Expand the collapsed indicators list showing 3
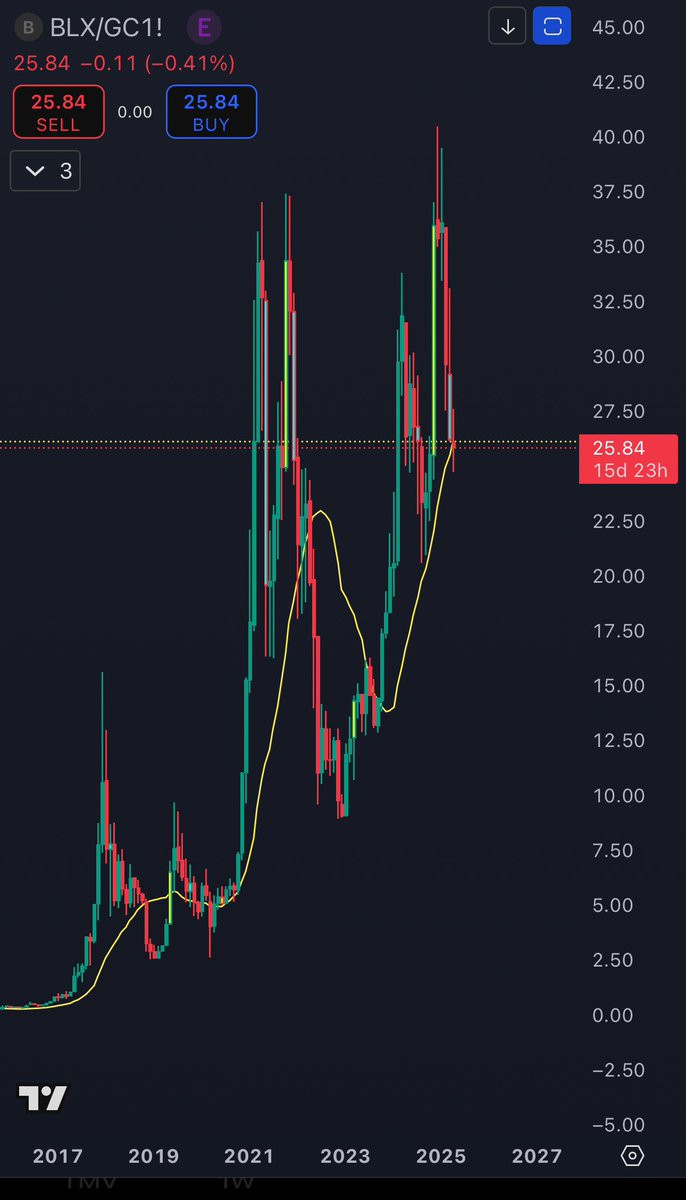Screen dimensions: 686x1200 pyautogui.click(x=45, y=171)
